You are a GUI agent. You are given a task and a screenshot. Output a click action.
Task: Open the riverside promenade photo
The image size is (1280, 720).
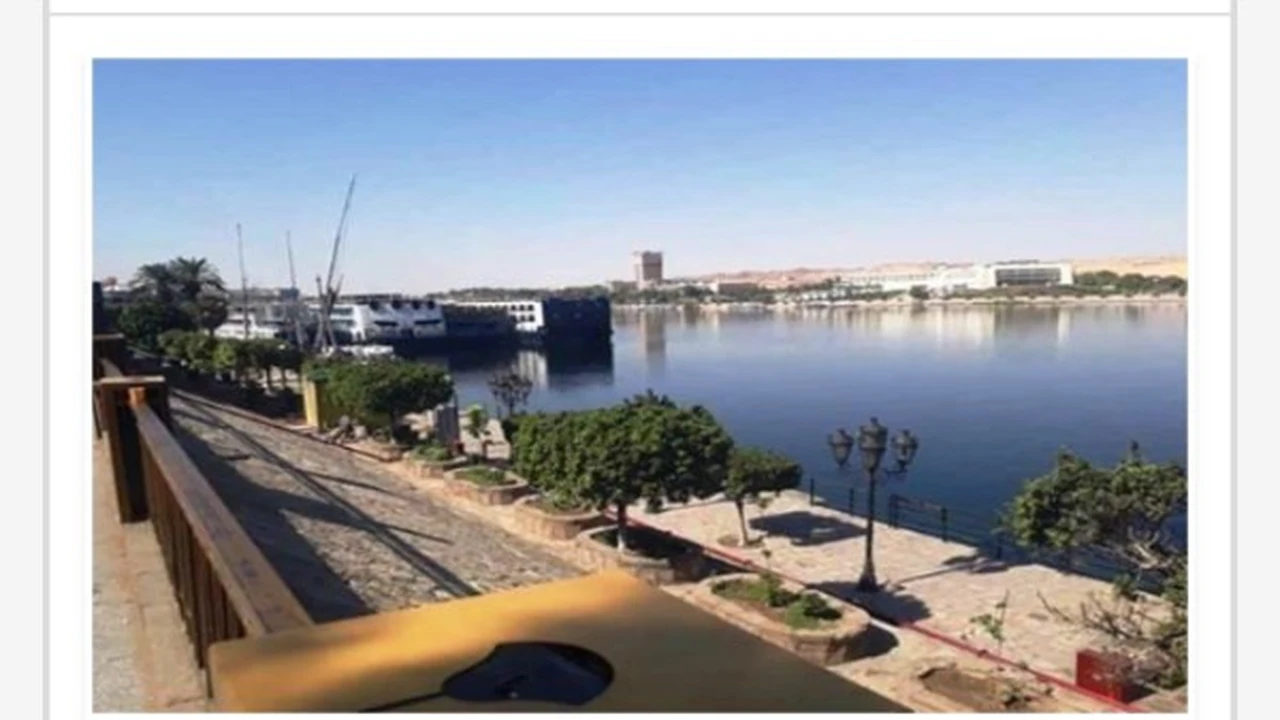click(640, 385)
